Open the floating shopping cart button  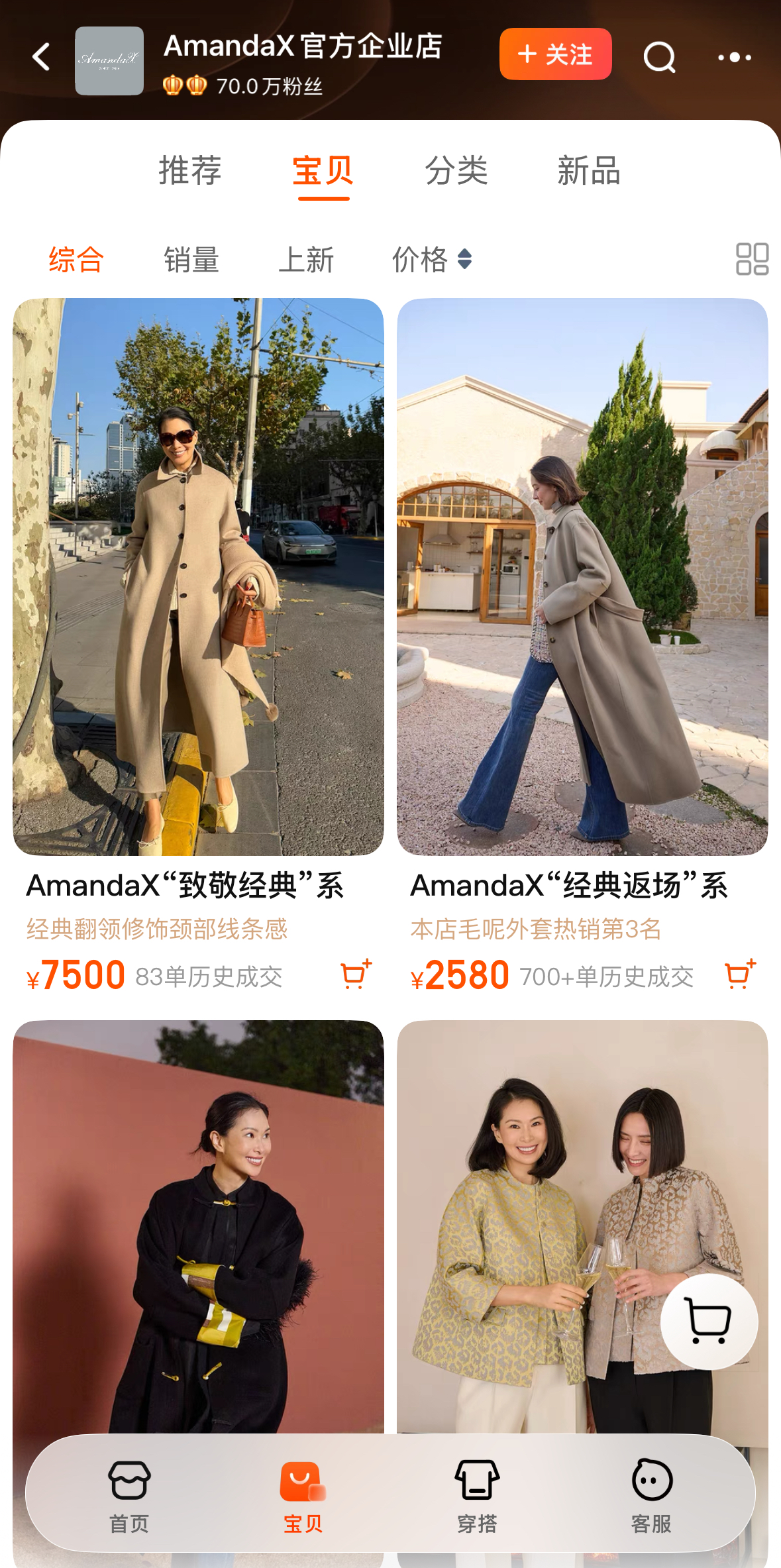click(709, 1322)
